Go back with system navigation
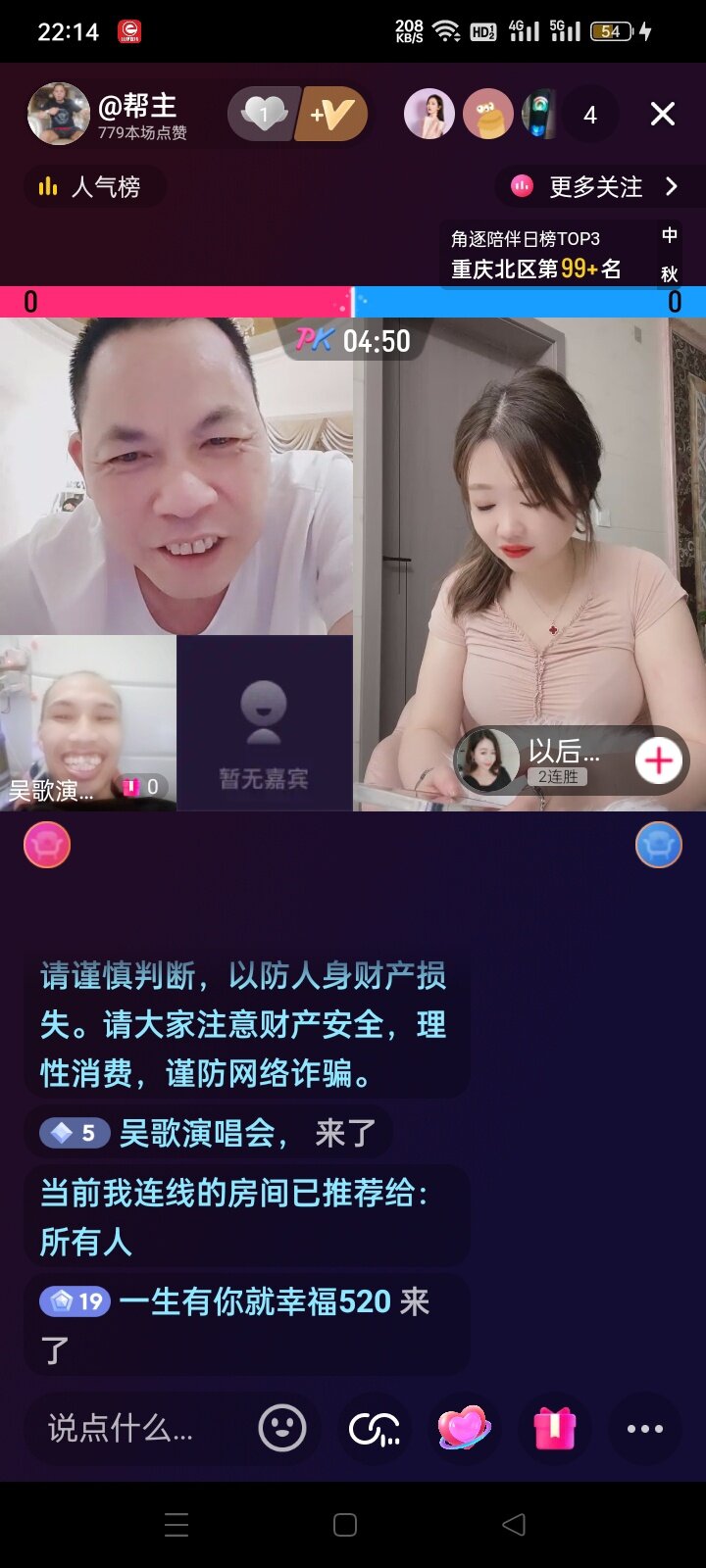The height and width of the screenshot is (1568, 706). click(x=514, y=1524)
